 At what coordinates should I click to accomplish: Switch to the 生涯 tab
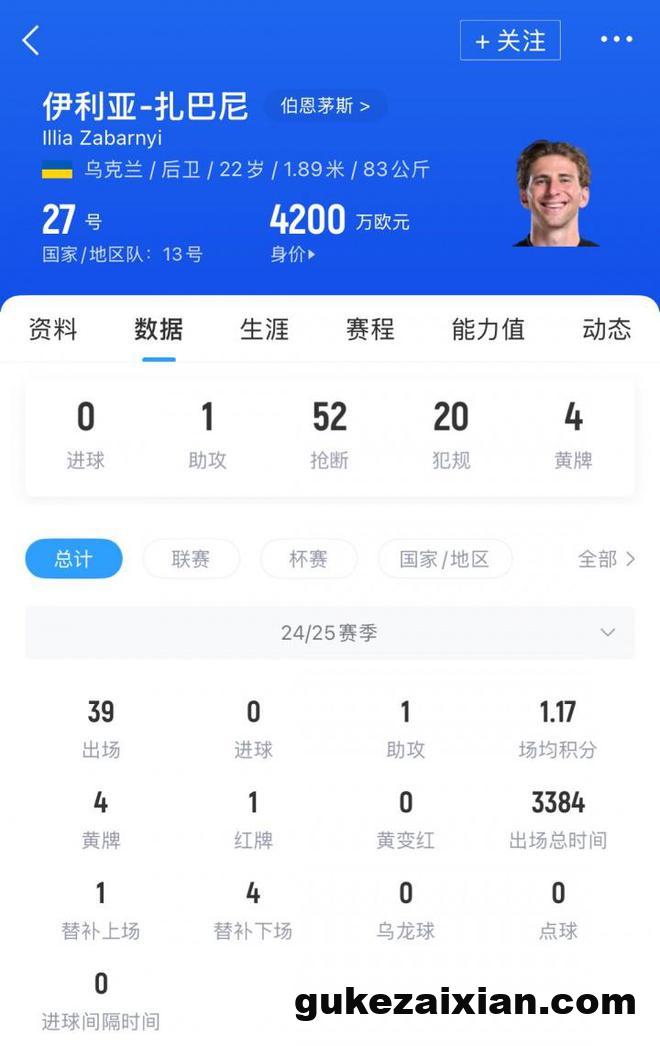(264, 329)
